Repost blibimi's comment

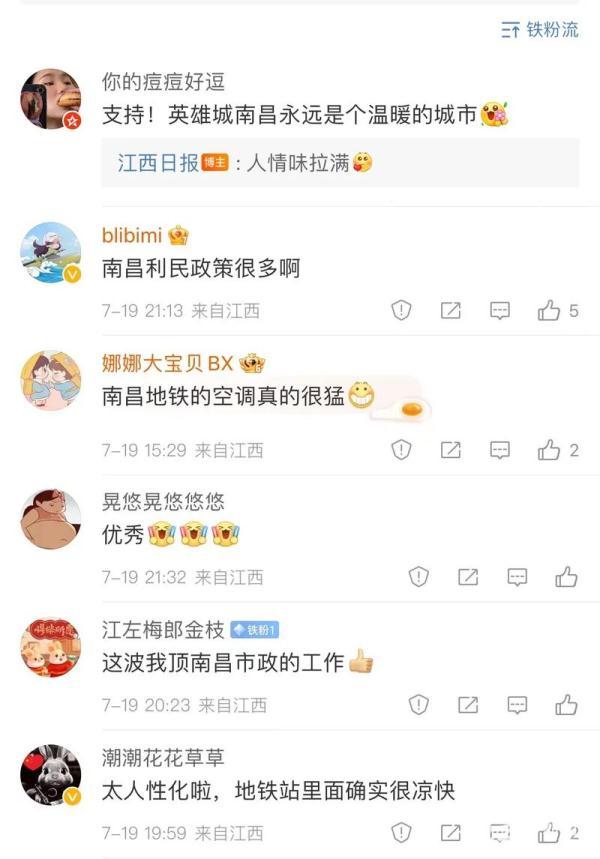coord(451,311)
